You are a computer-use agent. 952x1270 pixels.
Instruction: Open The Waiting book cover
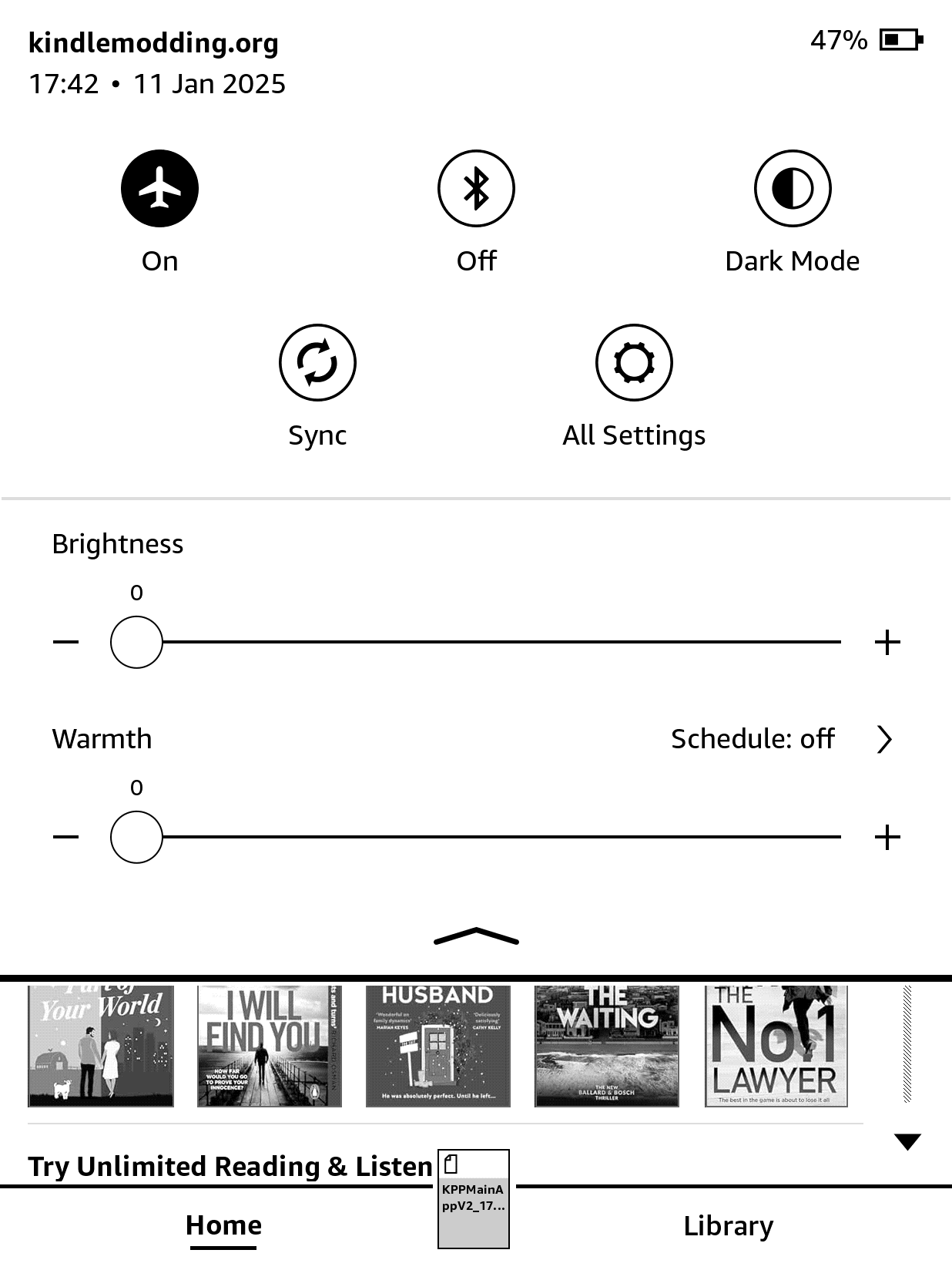tap(607, 1046)
